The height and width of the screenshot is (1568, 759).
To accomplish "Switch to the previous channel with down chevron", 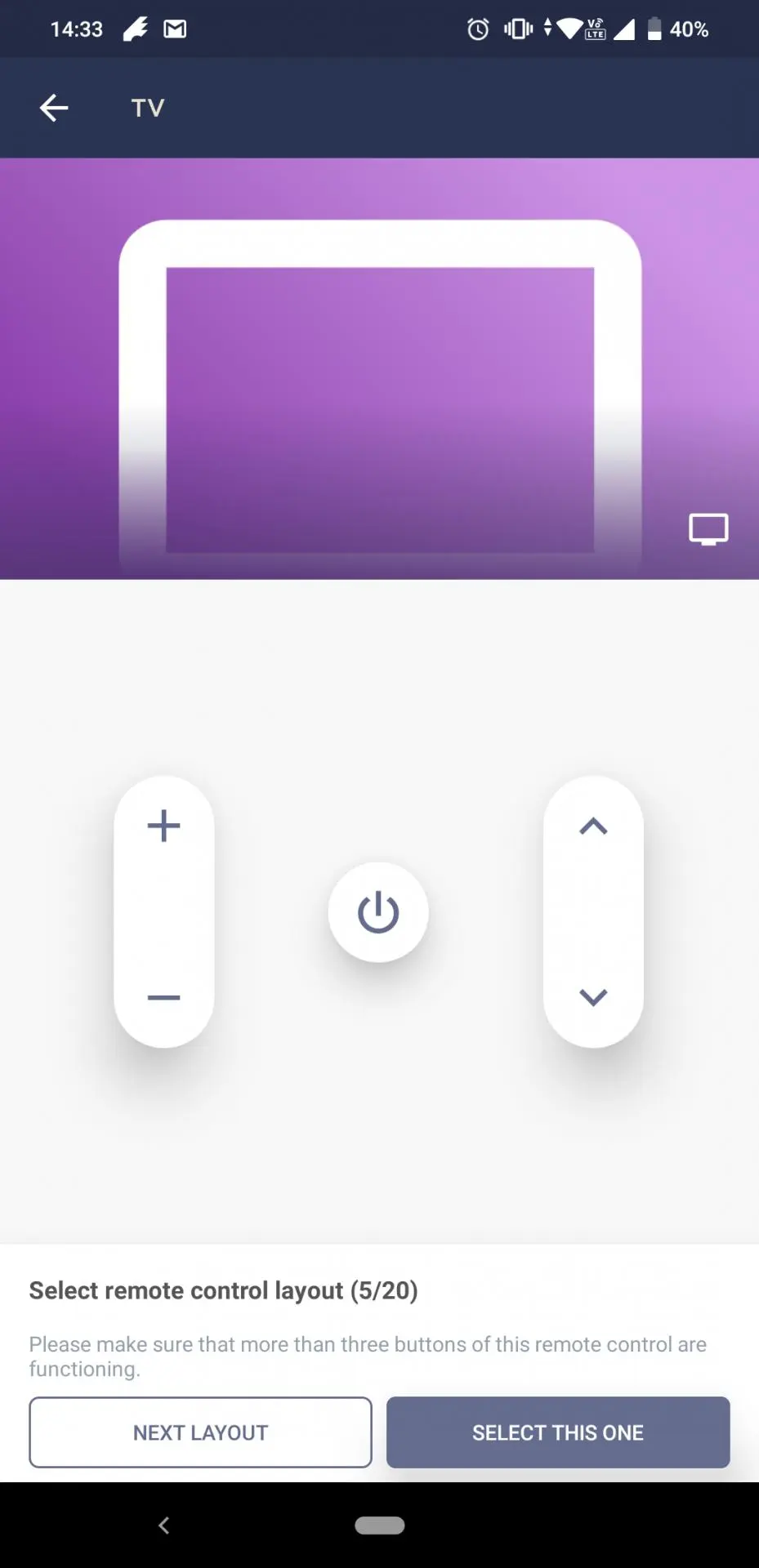I will tap(593, 997).
